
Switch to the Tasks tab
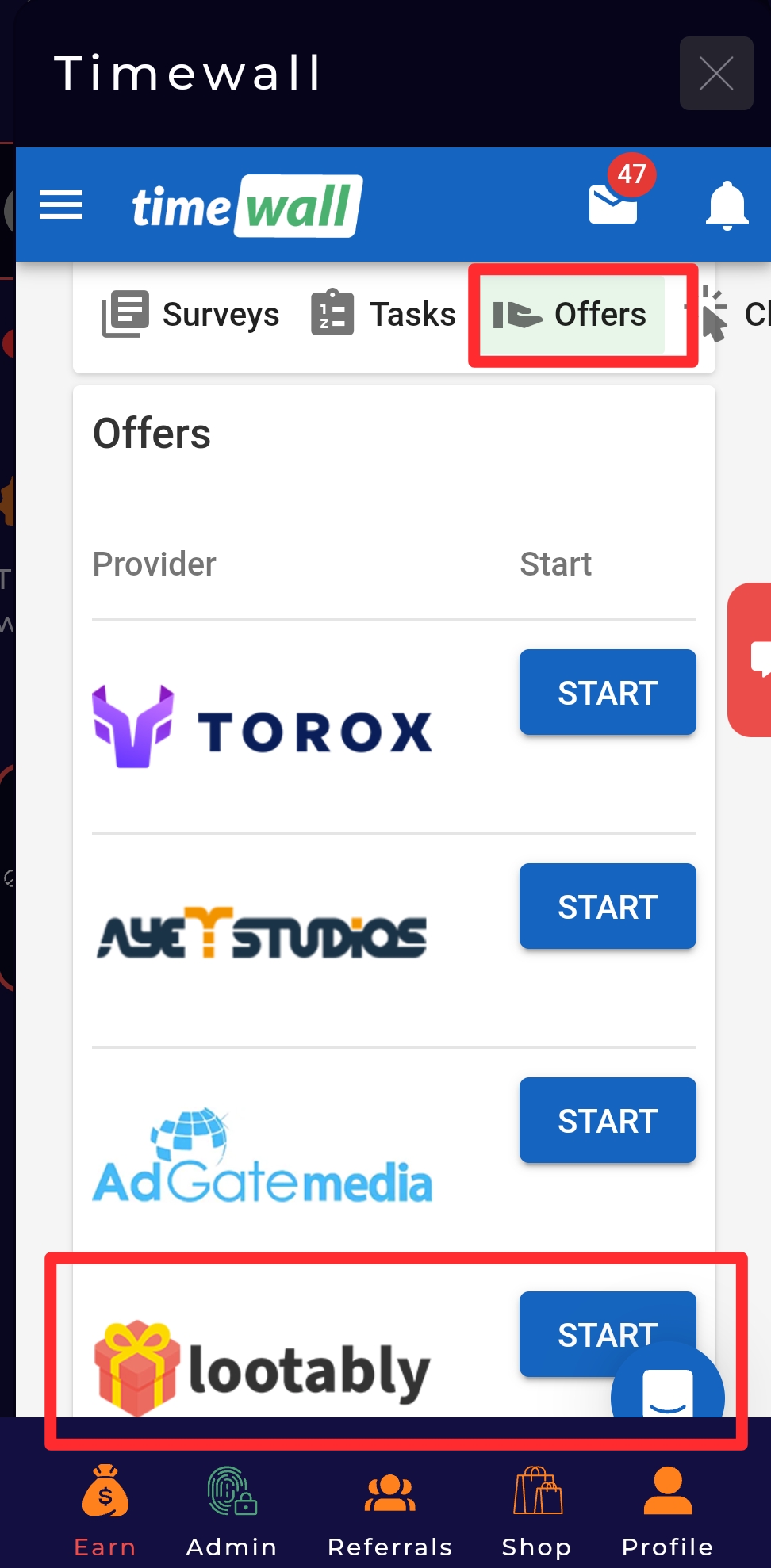384,315
